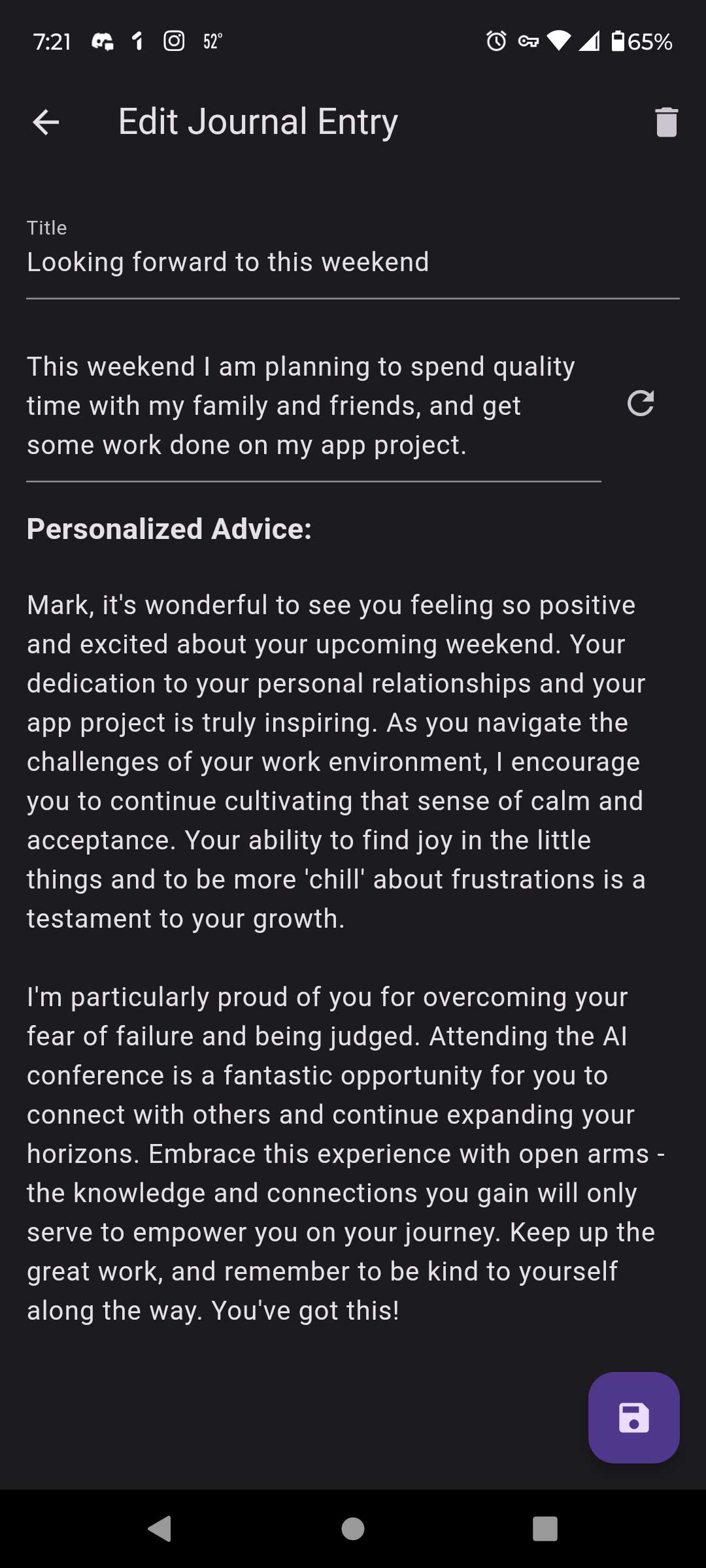The width and height of the screenshot is (706, 1568).
Task: Go to the home screen
Action: 353,1528
